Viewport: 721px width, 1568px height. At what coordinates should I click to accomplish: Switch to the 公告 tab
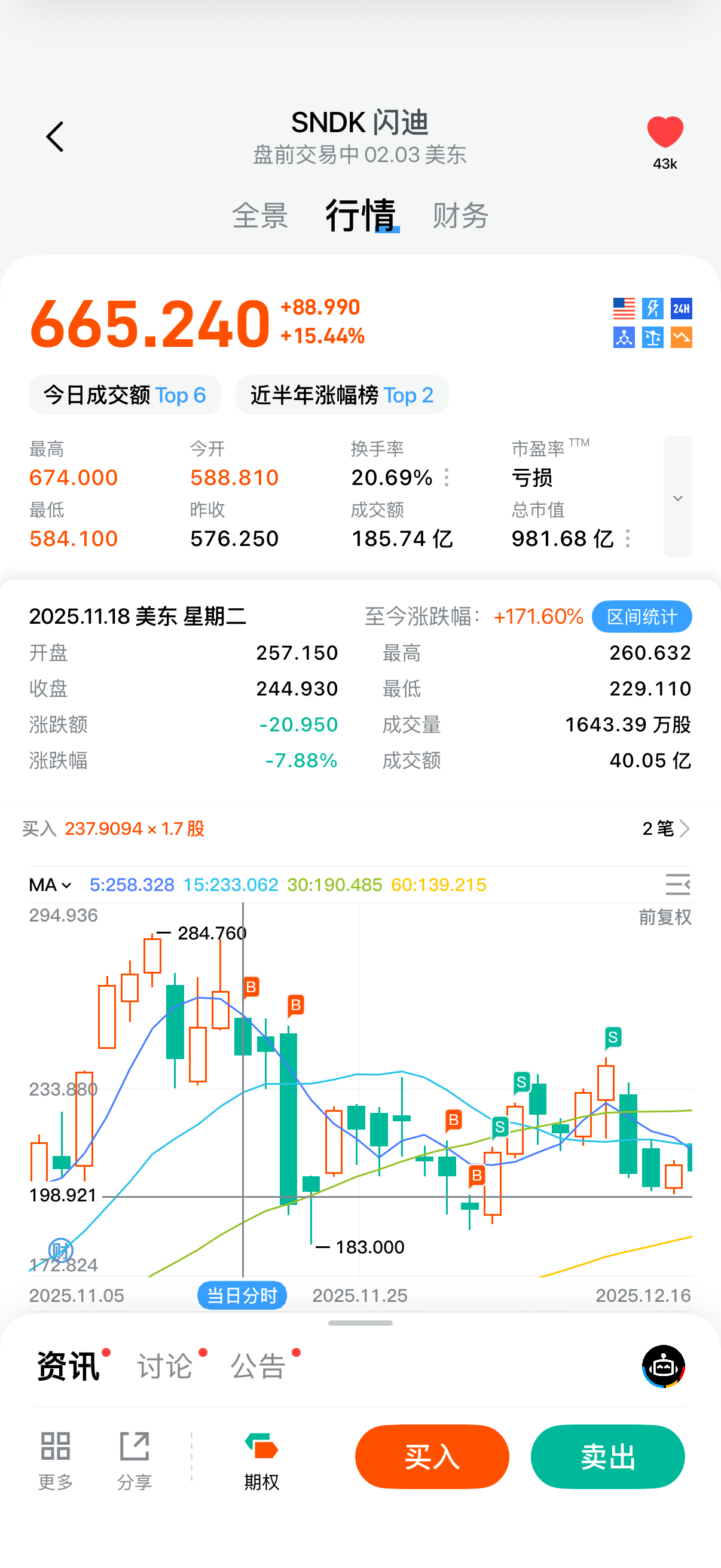coord(258,1366)
